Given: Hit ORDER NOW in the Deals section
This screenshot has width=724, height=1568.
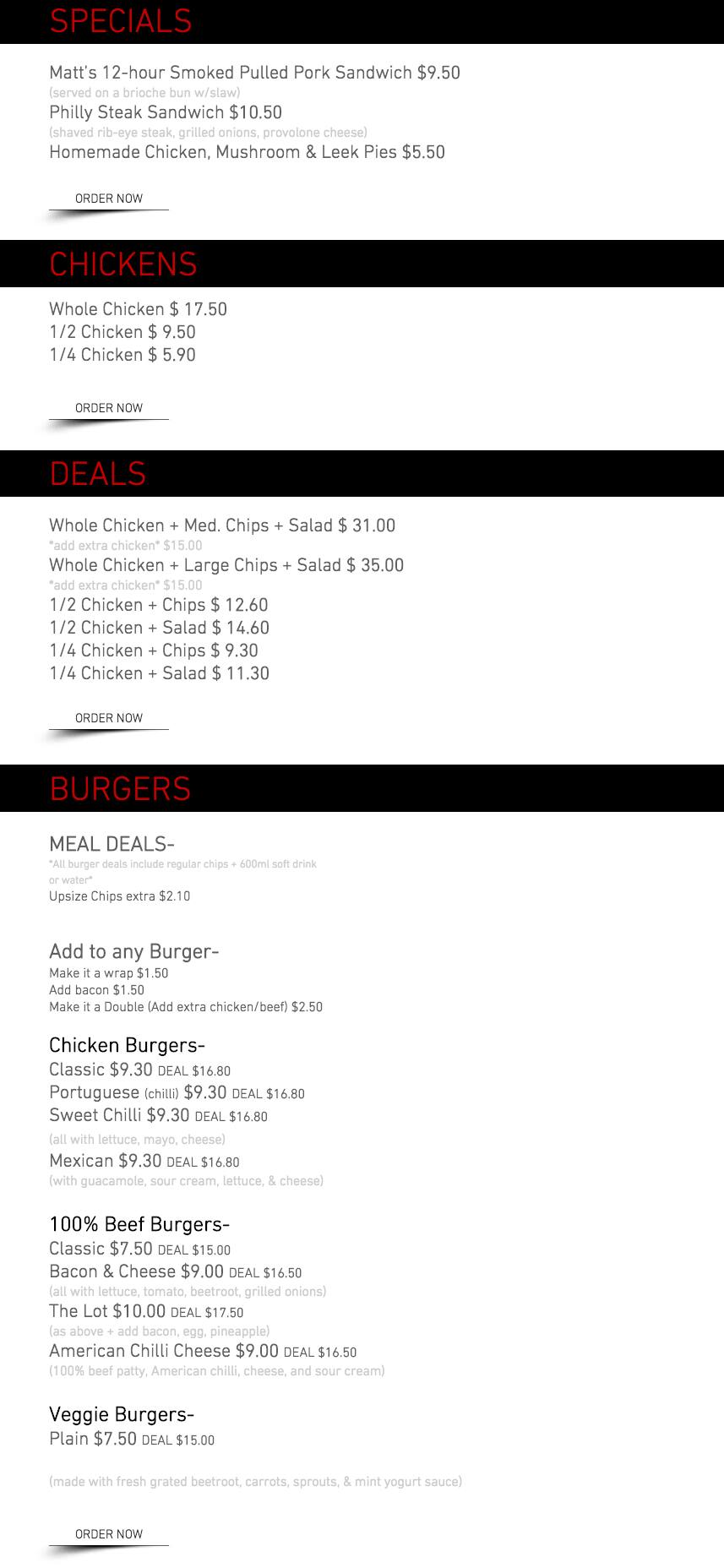Looking at the screenshot, I should pyautogui.click(x=109, y=718).
